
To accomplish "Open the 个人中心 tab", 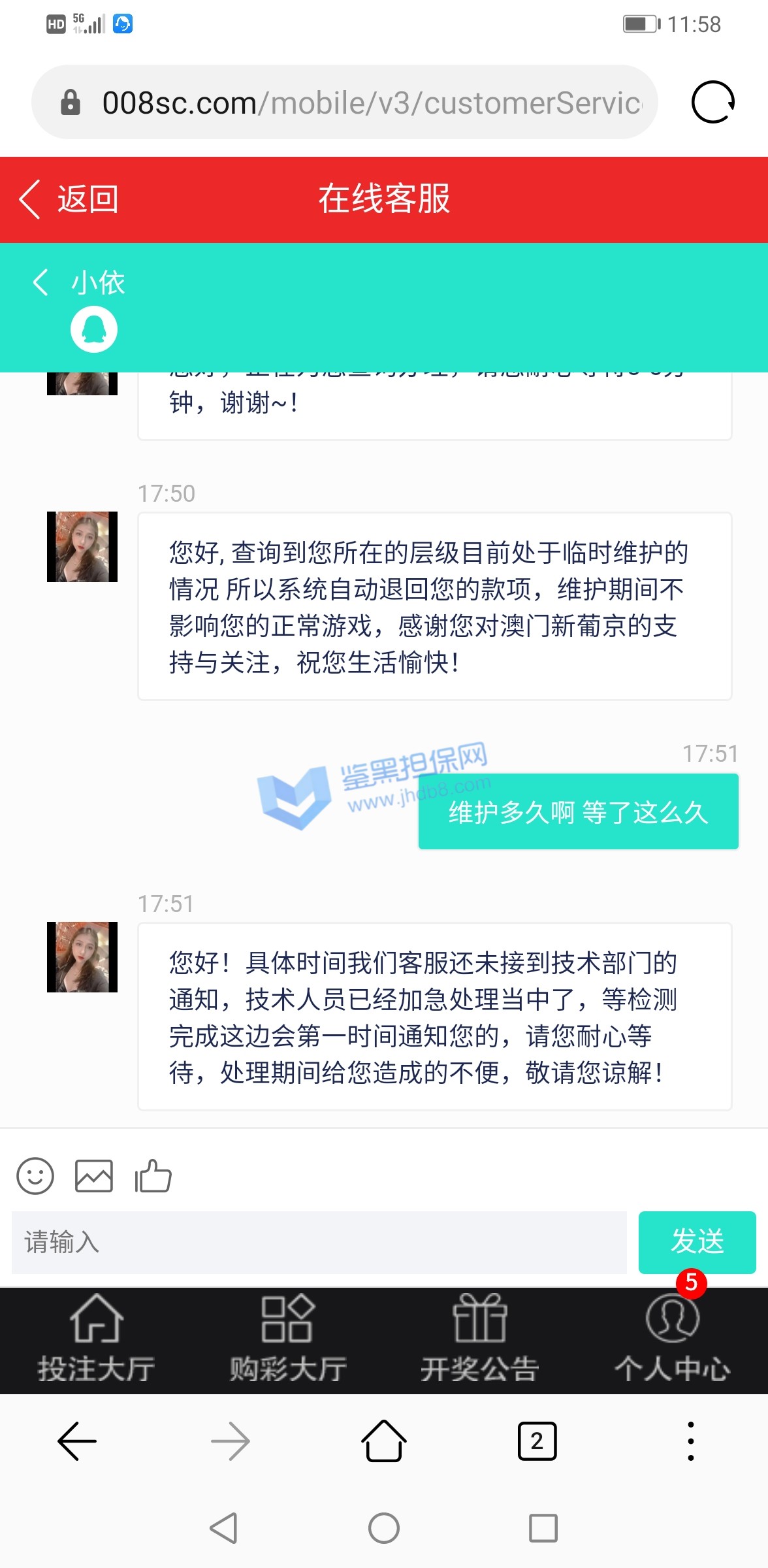I will (x=672, y=1339).
